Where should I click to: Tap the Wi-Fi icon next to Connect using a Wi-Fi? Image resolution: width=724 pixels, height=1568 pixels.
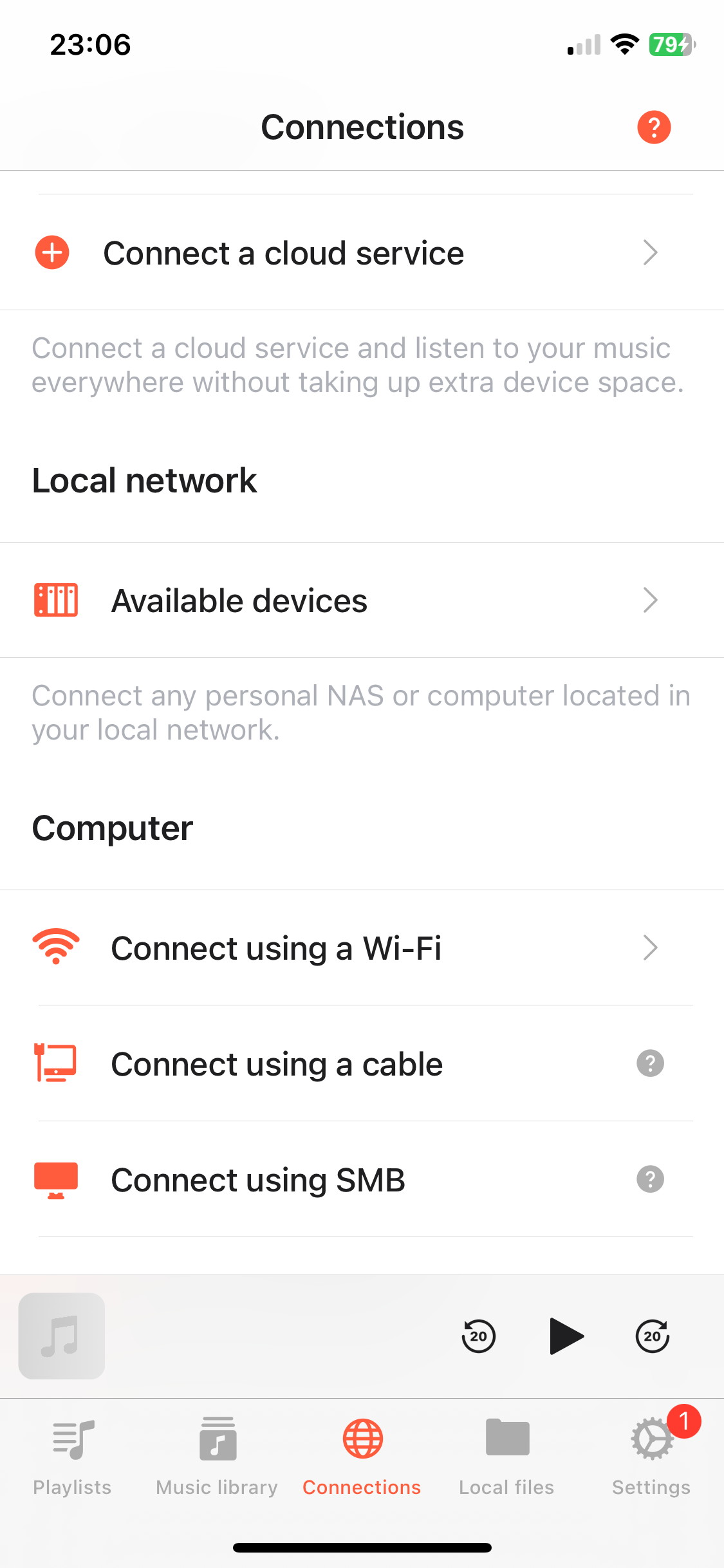(x=55, y=947)
